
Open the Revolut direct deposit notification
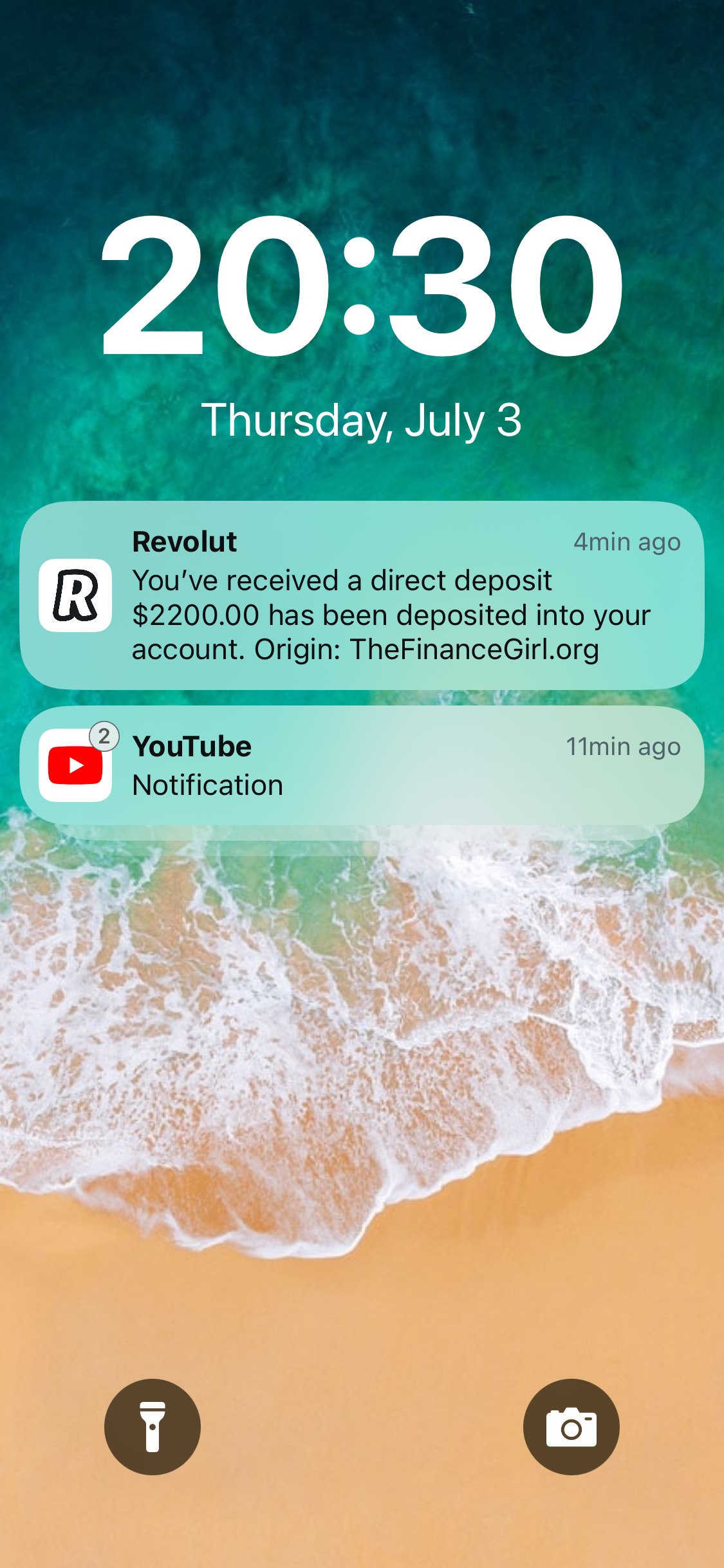pyautogui.click(x=362, y=595)
